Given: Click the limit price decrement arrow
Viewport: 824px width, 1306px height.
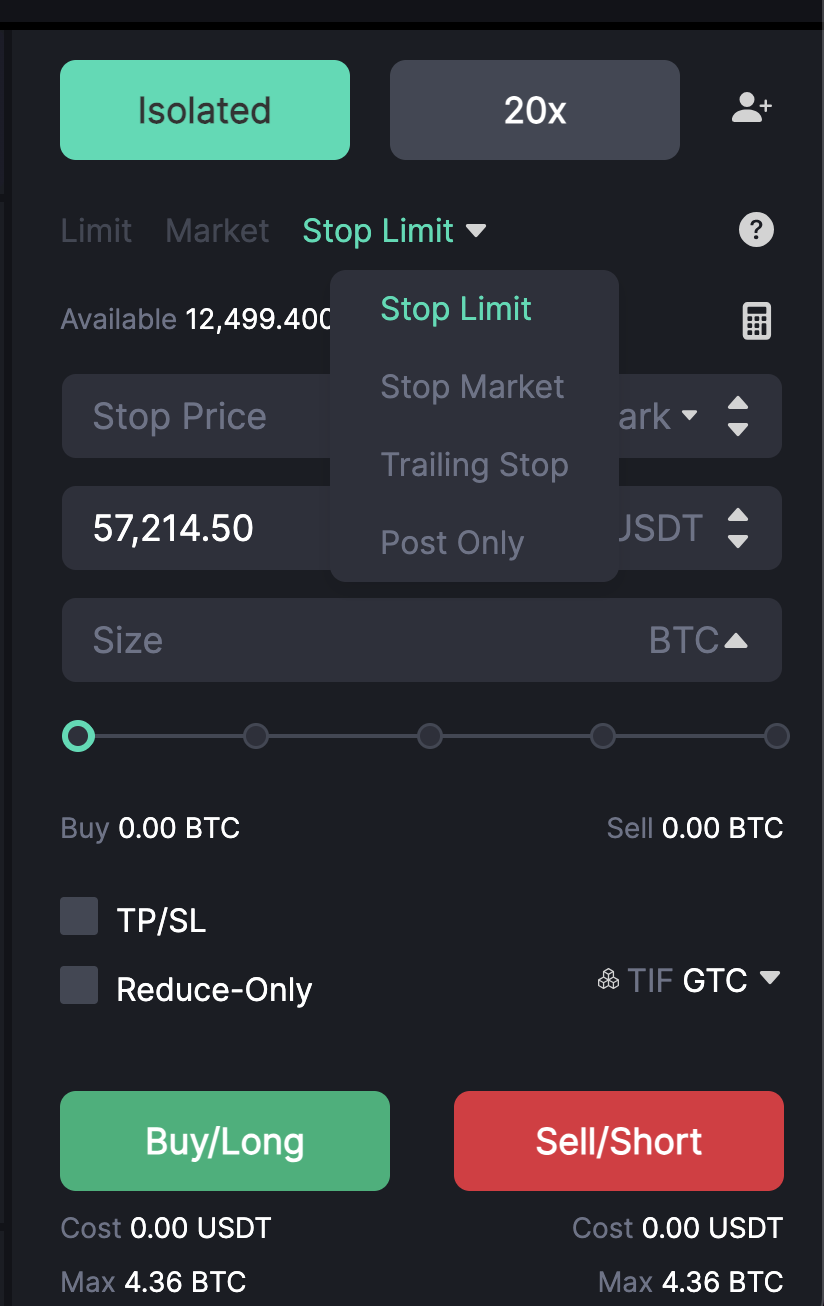Looking at the screenshot, I should [737, 540].
